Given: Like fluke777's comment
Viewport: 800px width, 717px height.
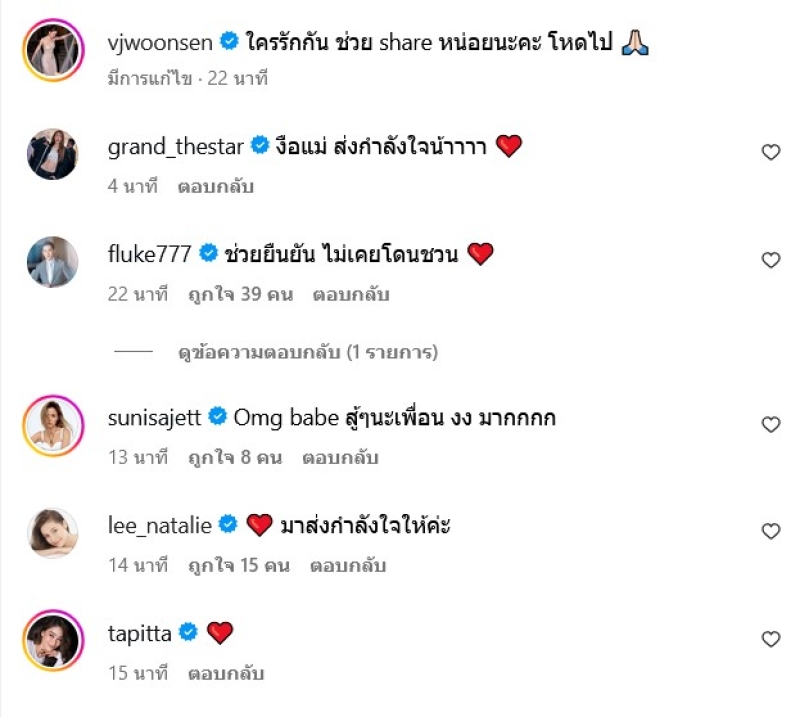Looking at the screenshot, I should tap(771, 260).
